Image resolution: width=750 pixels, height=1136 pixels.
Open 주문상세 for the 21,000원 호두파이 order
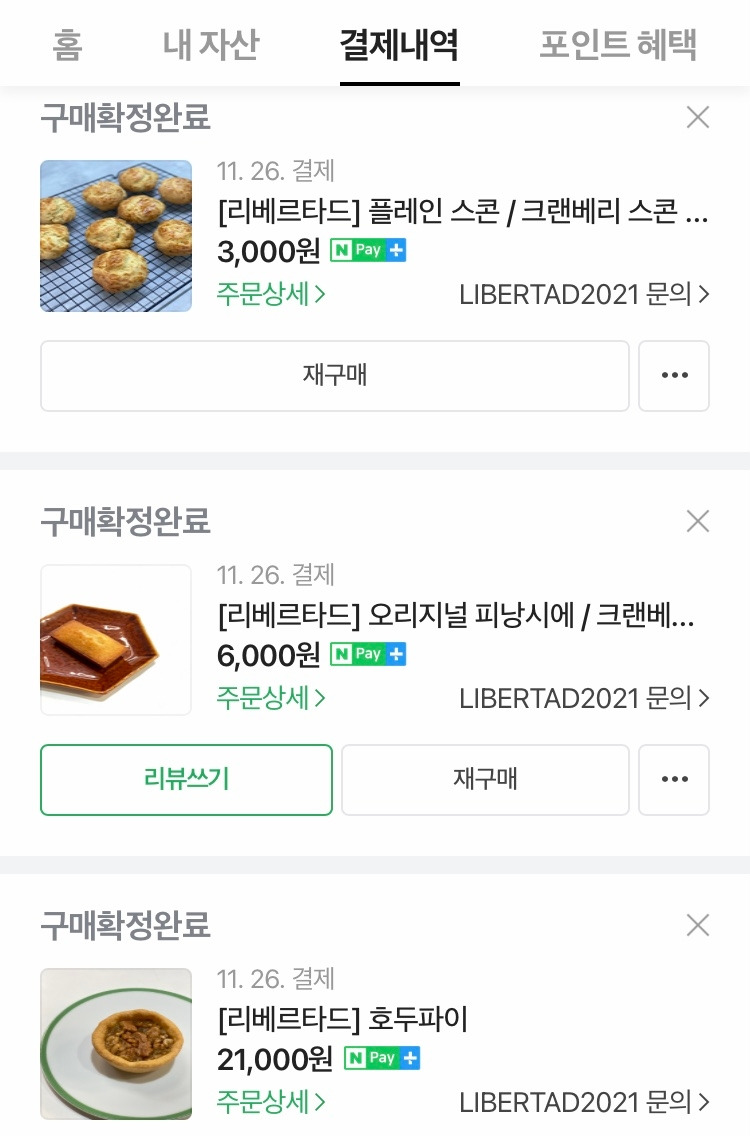point(271,1102)
